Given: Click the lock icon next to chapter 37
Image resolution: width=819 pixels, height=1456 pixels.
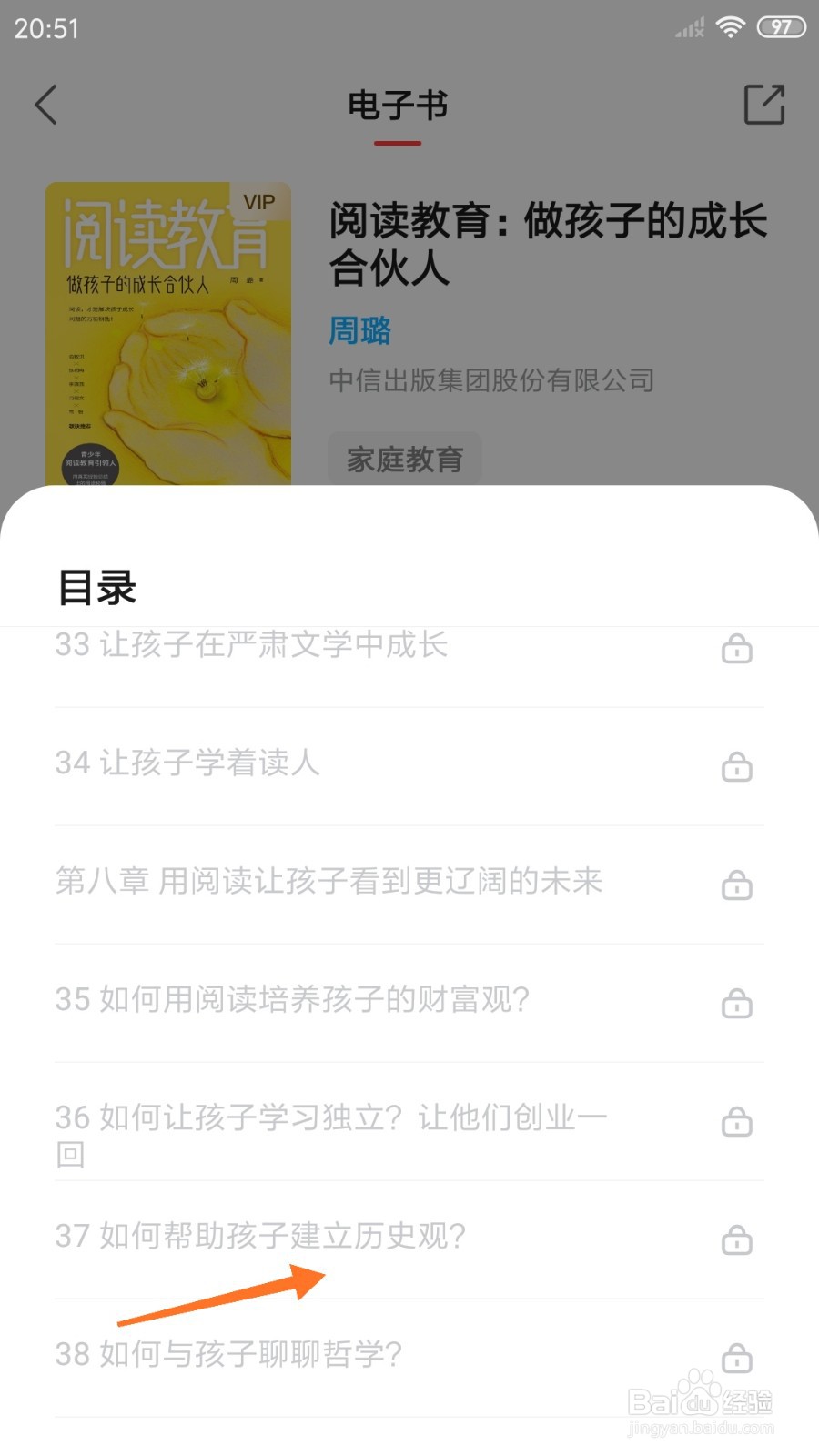Looking at the screenshot, I should (x=738, y=1240).
